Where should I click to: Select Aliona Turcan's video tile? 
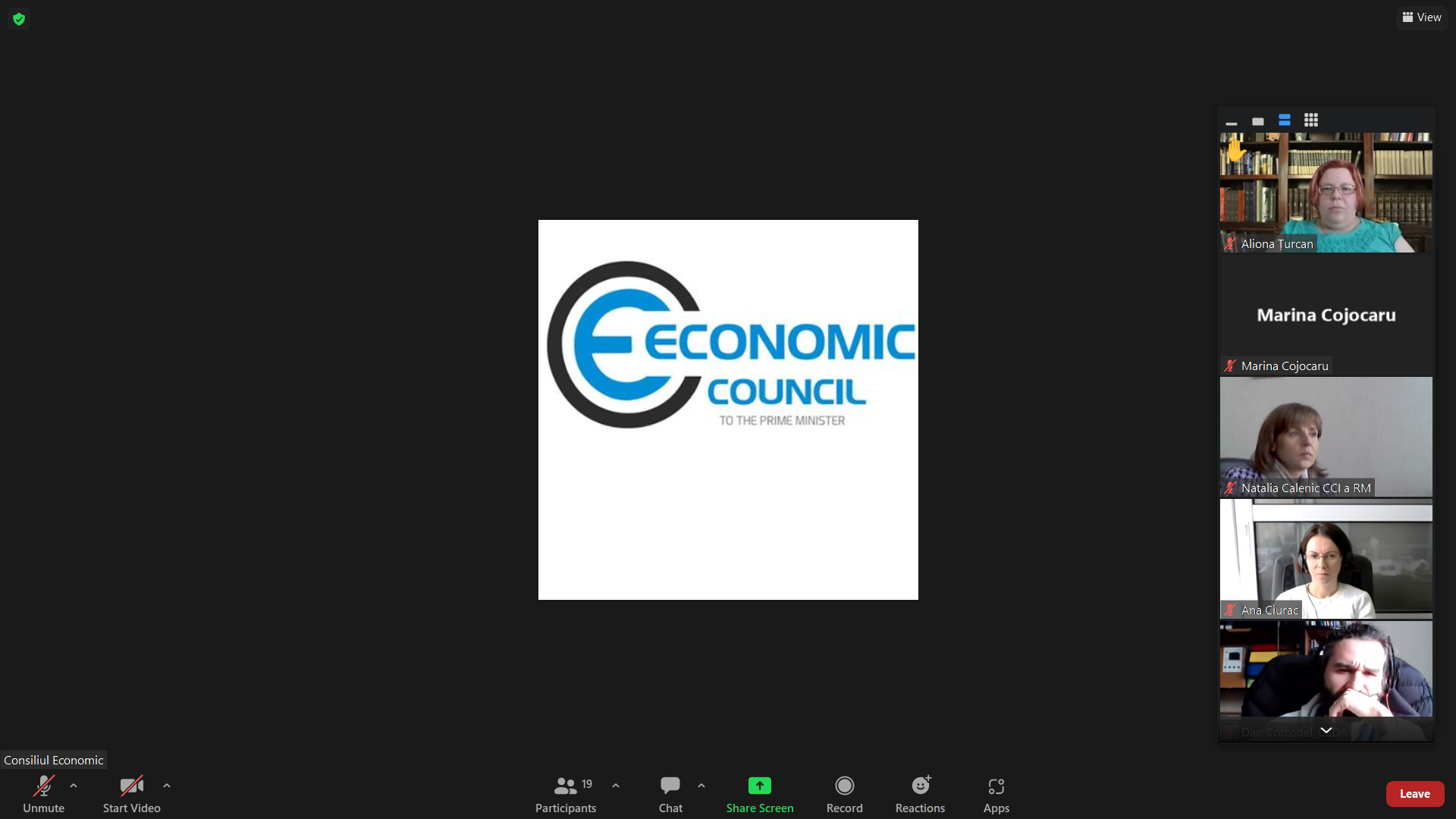click(x=1326, y=193)
